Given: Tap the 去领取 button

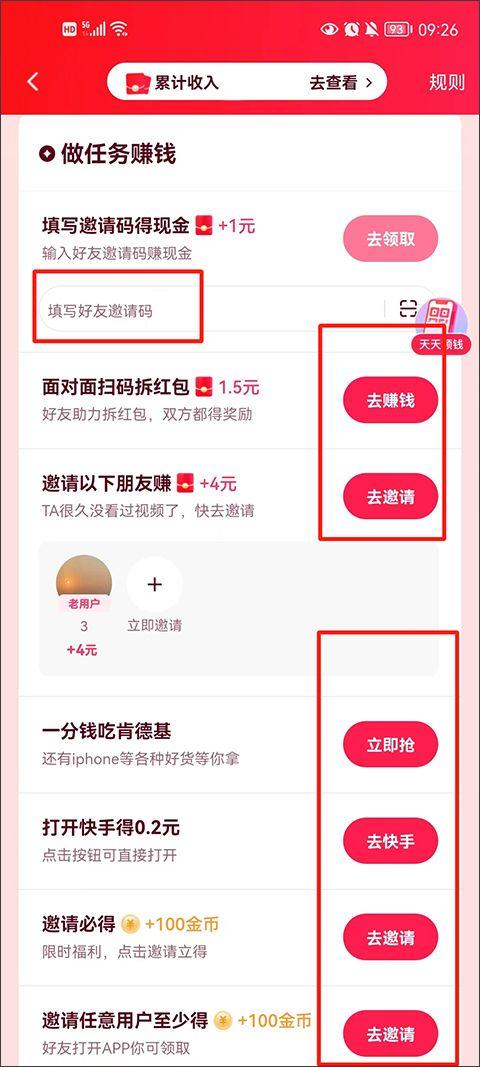Looking at the screenshot, I should 390,239.
